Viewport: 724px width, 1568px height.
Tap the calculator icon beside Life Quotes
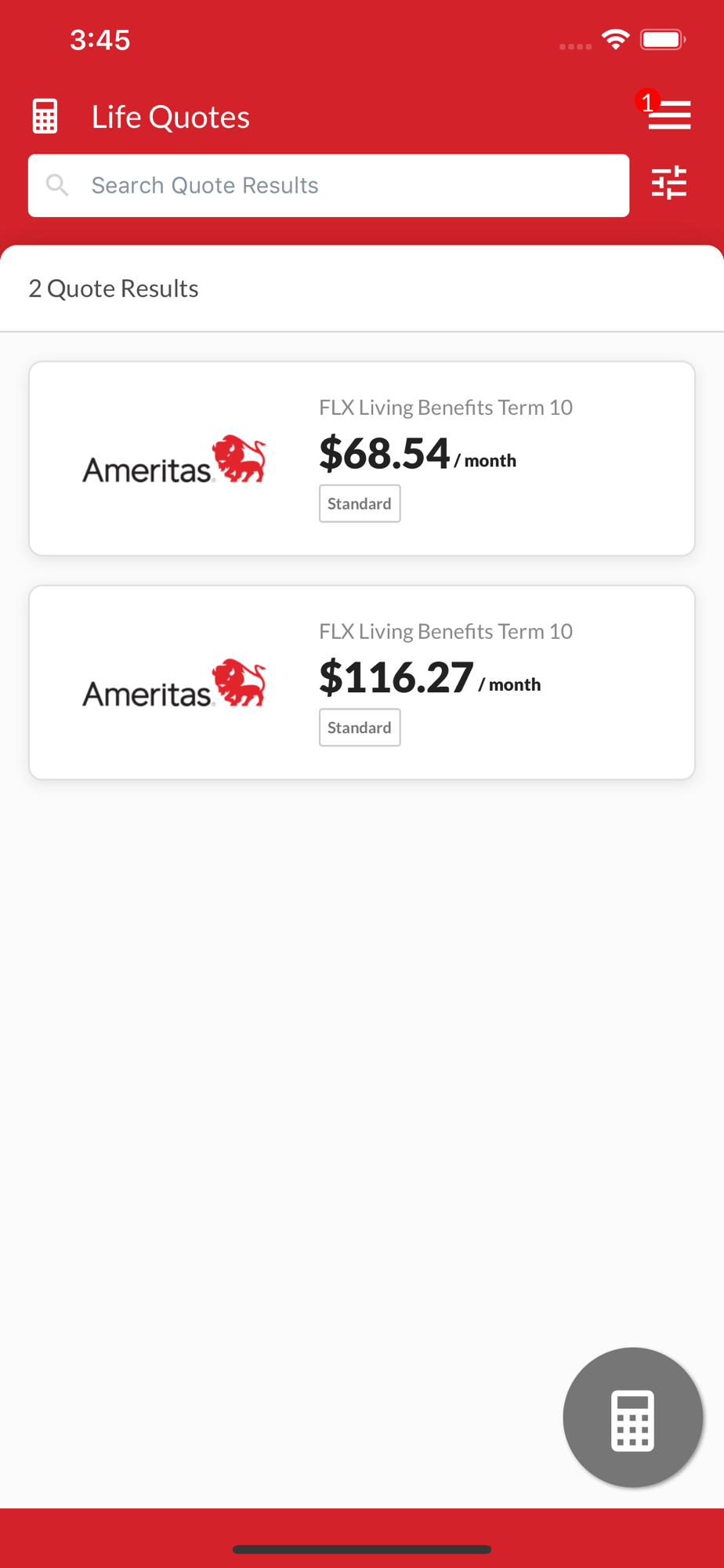coord(45,117)
